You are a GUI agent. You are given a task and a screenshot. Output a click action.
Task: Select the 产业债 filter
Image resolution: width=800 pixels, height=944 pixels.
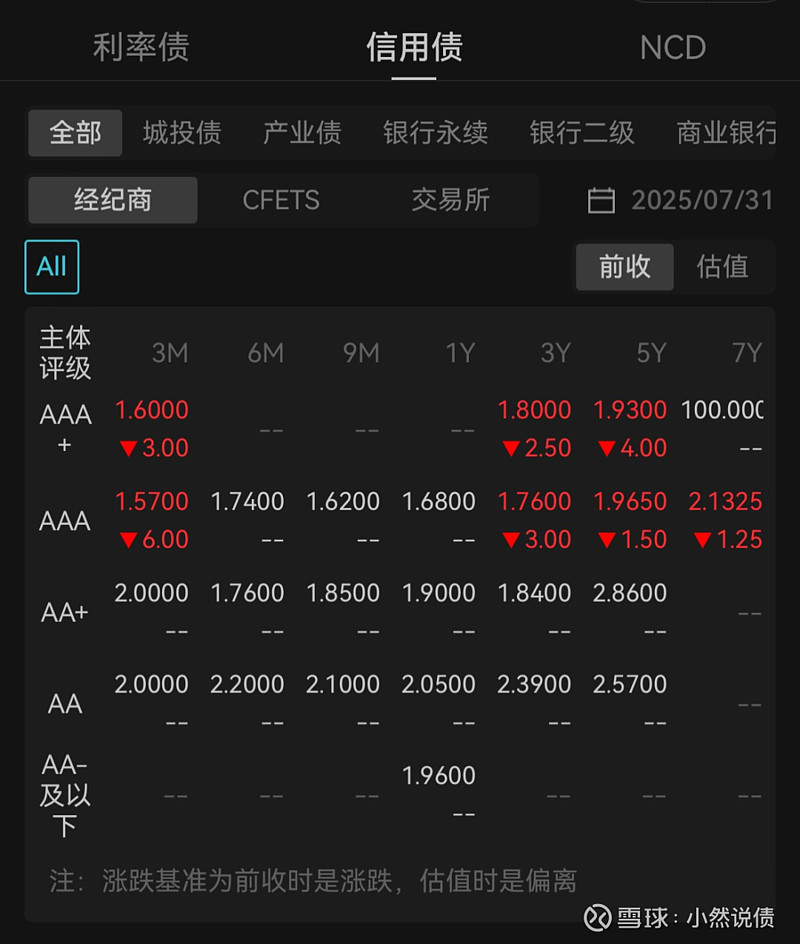pyautogui.click(x=302, y=133)
